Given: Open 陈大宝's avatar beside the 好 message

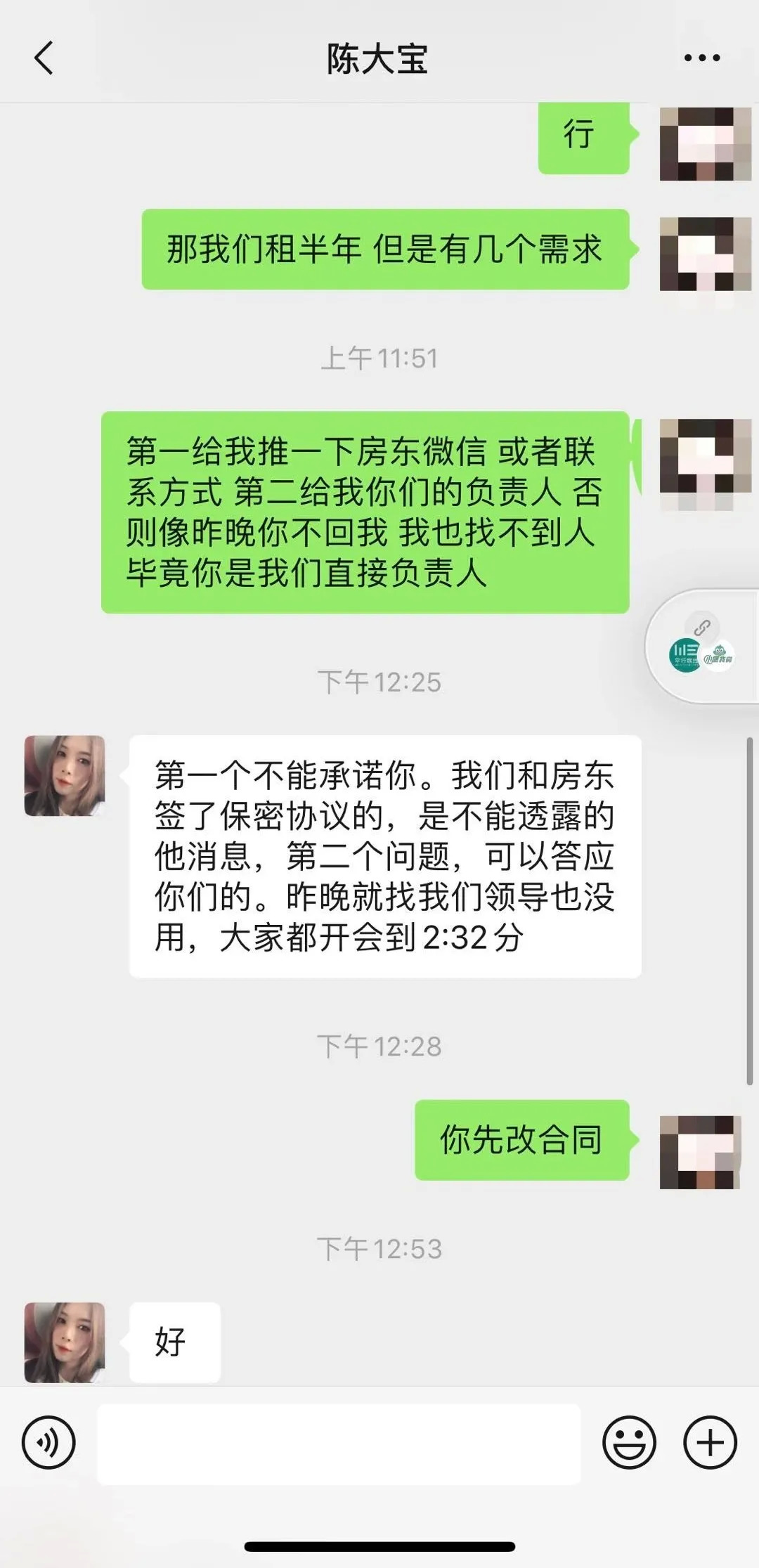Looking at the screenshot, I should click(x=65, y=1342).
